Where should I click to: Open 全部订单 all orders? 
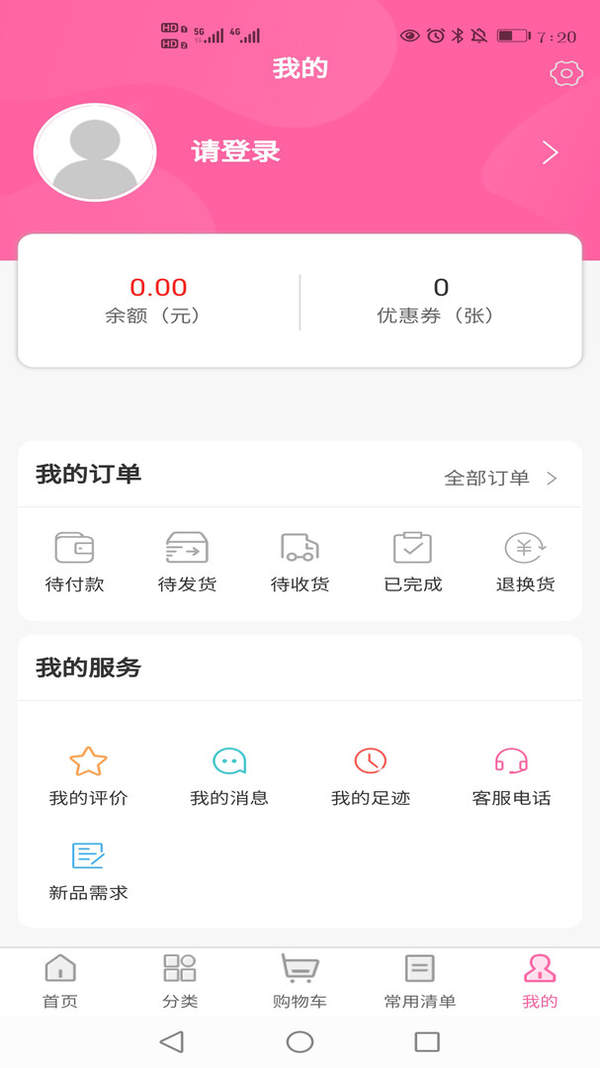(x=501, y=478)
